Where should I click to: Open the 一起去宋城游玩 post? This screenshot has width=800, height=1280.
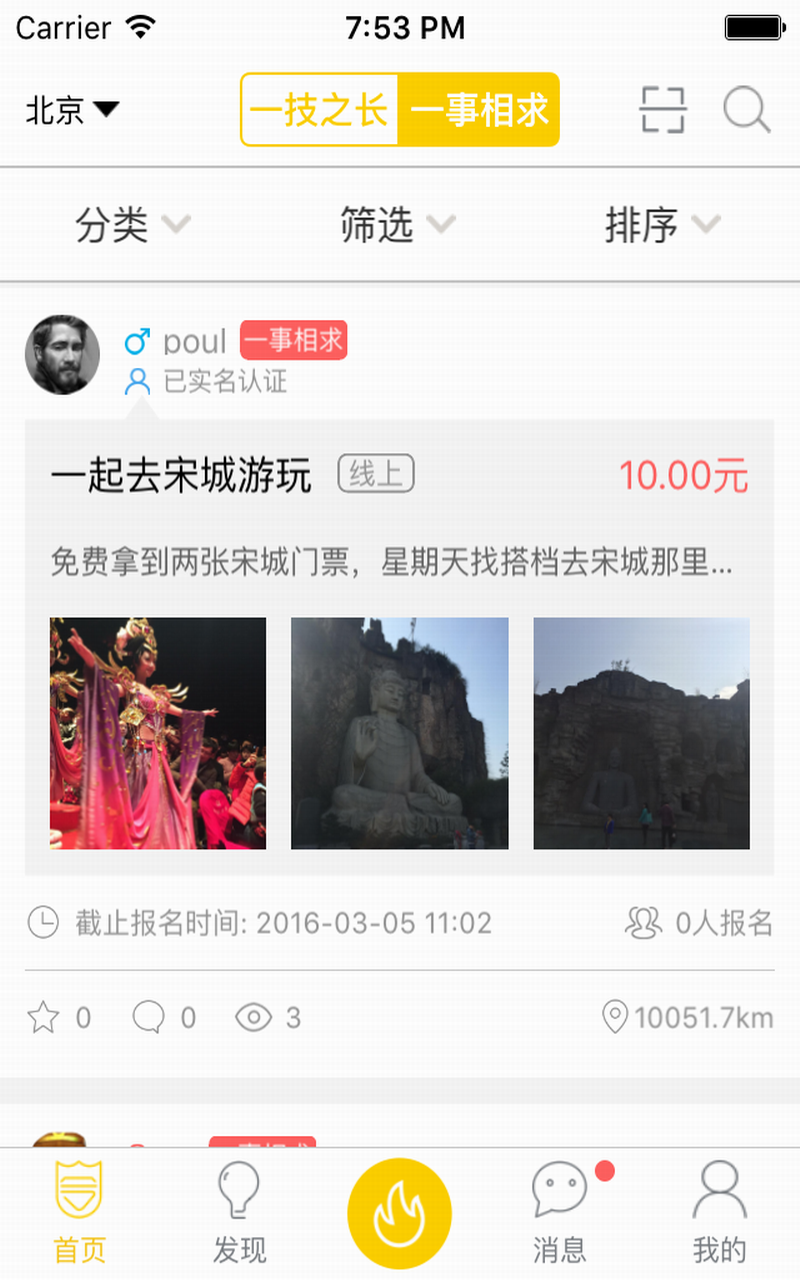point(181,476)
